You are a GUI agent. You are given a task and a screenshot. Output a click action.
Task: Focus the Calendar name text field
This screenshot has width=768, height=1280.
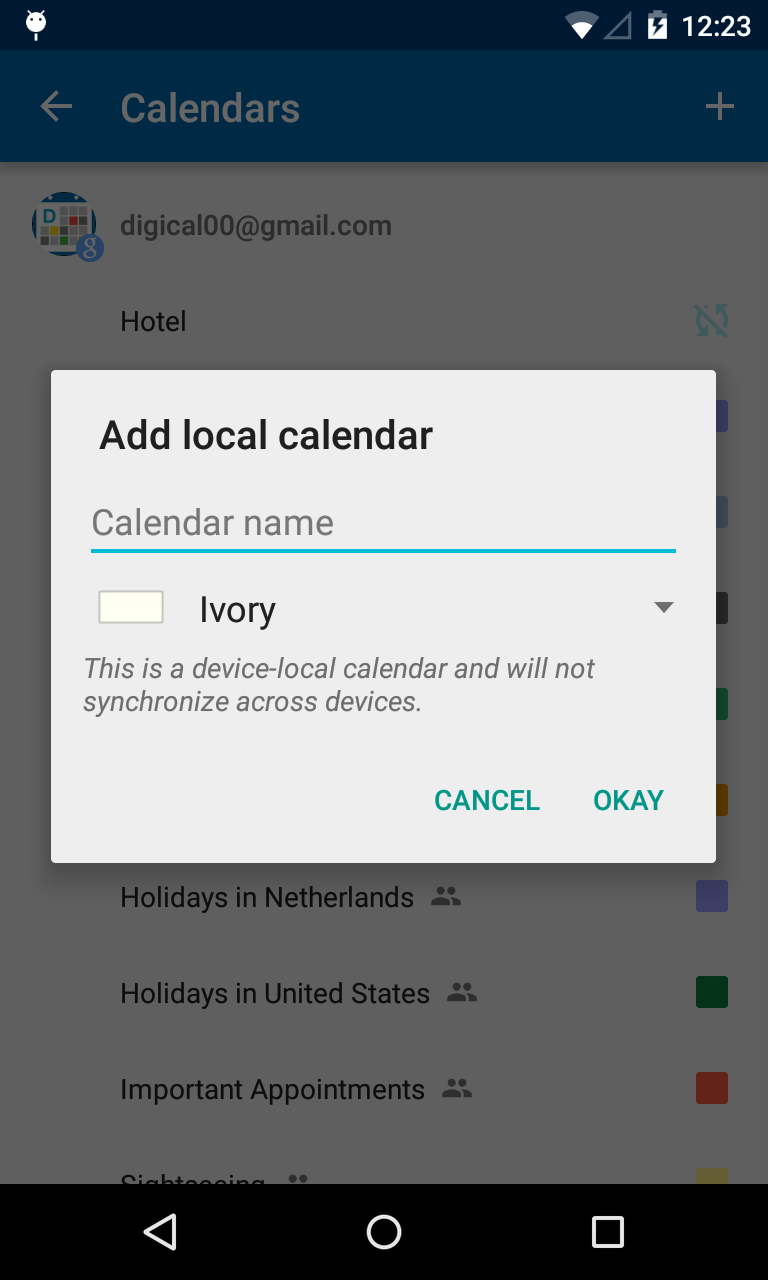[383, 523]
